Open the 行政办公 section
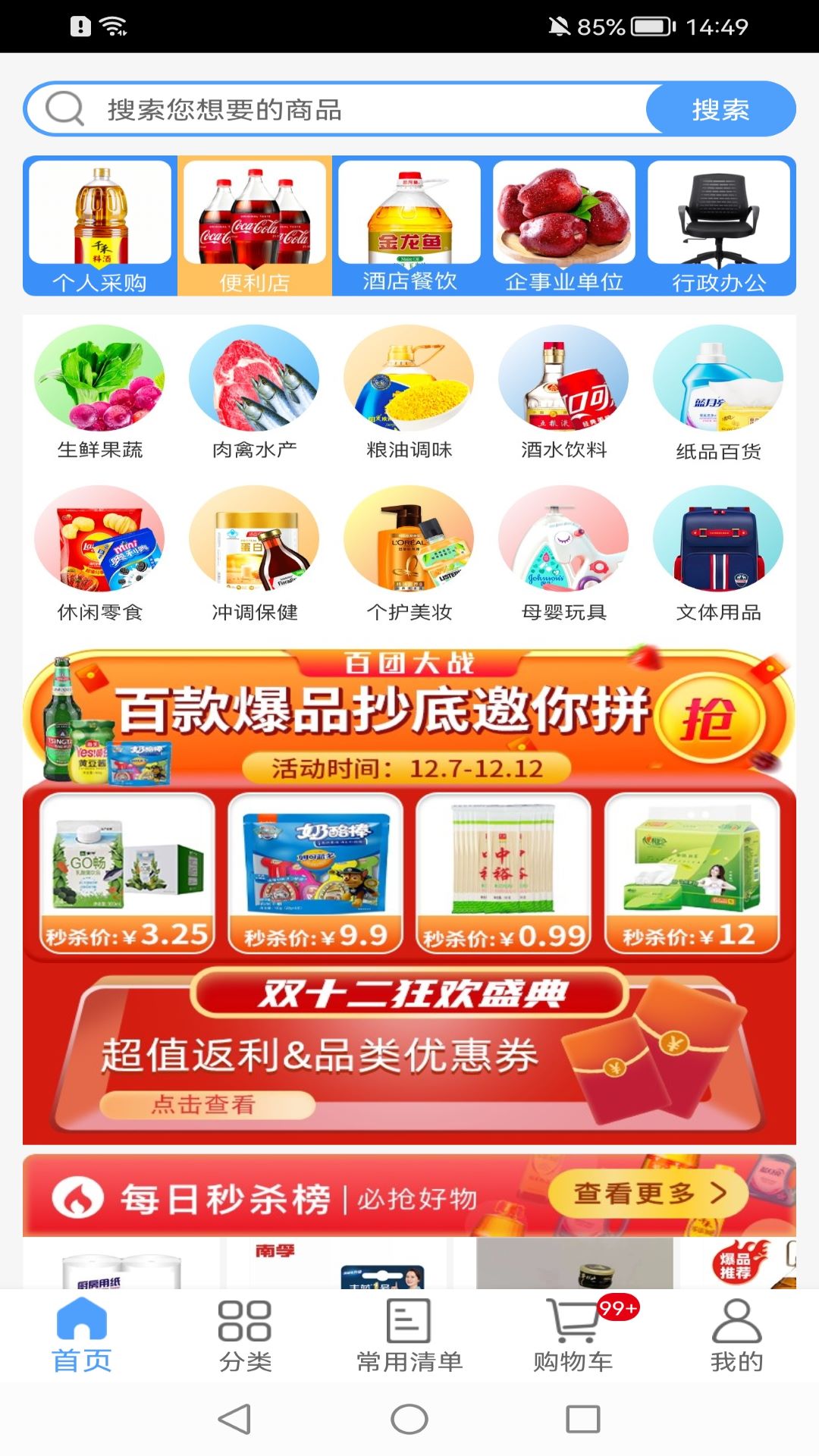 pyautogui.click(x=719, y=226)
